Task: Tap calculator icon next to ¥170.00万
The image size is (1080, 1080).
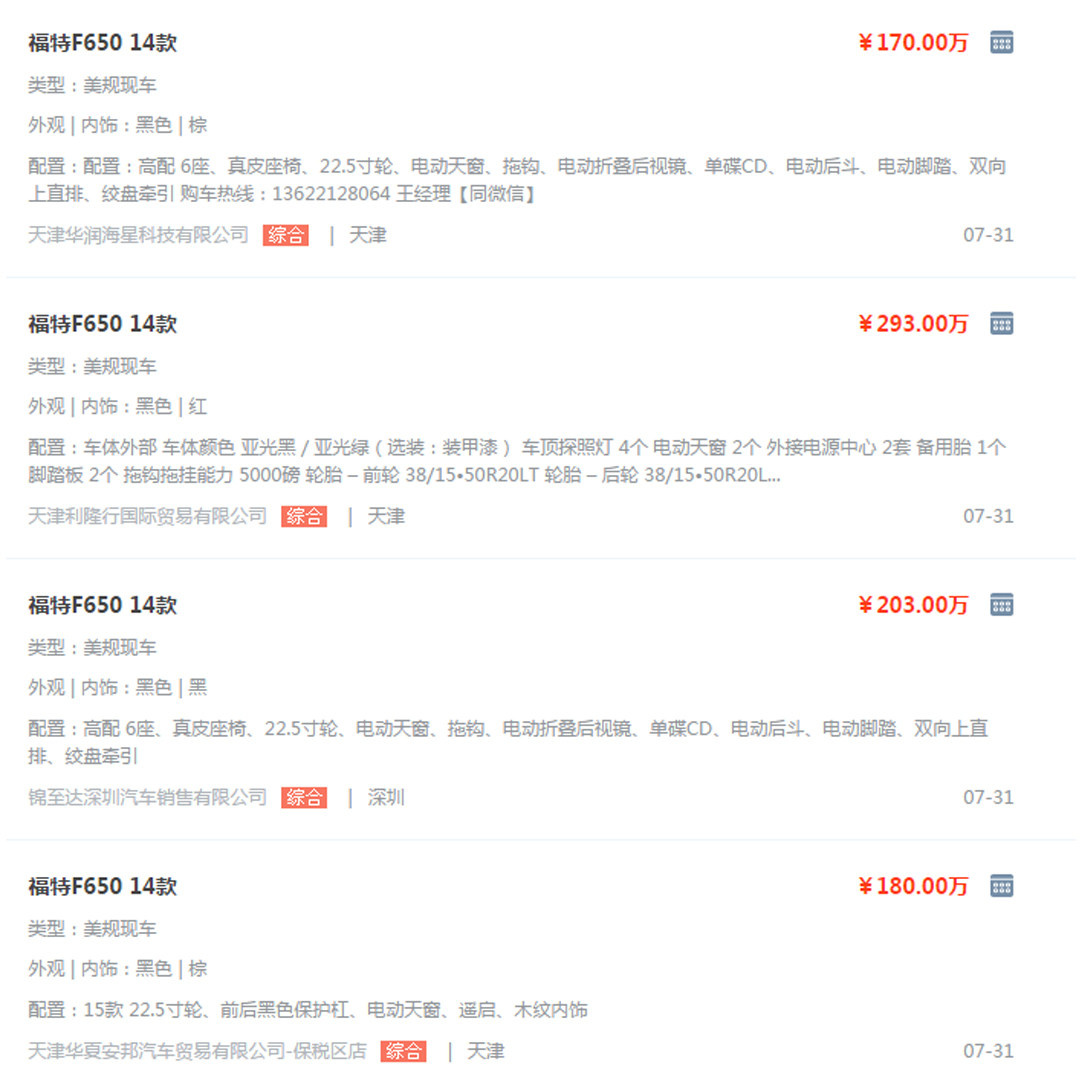Action: [1001, 42]
